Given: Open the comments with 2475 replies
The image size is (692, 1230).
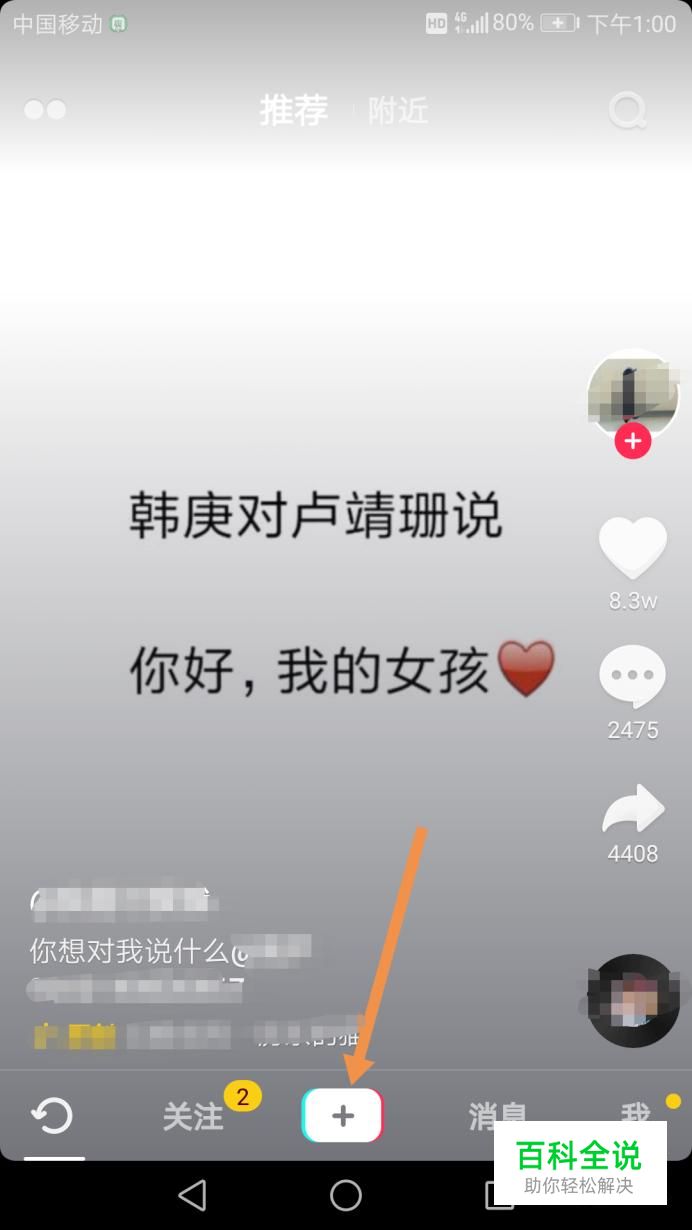Looking at the screenshot, I should [x=632, y=677].
